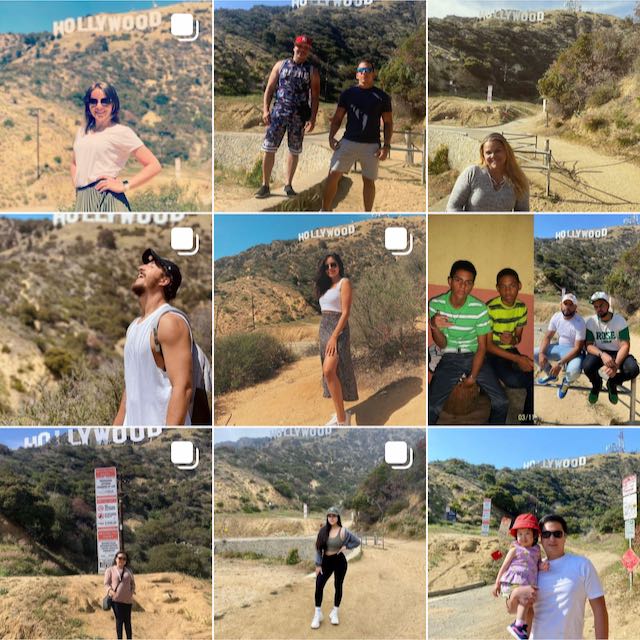View the post of two men walking on trail

pyautogui.click(x=319, y=106)
